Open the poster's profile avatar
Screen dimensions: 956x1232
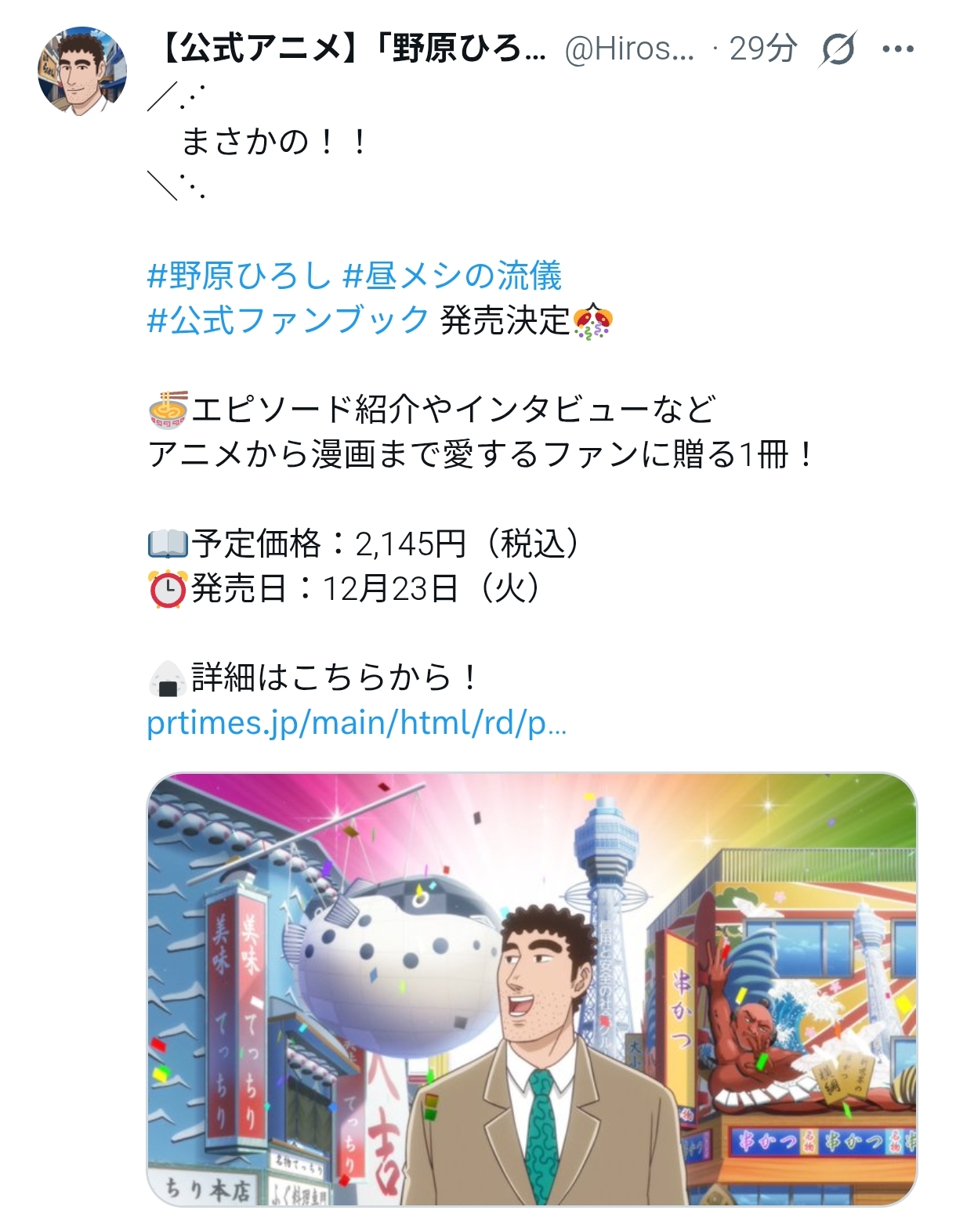(81, 71)
